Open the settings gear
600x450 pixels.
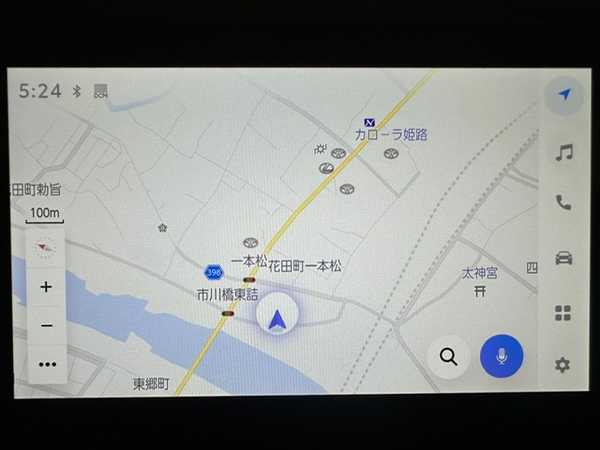[x=563, y=365]
